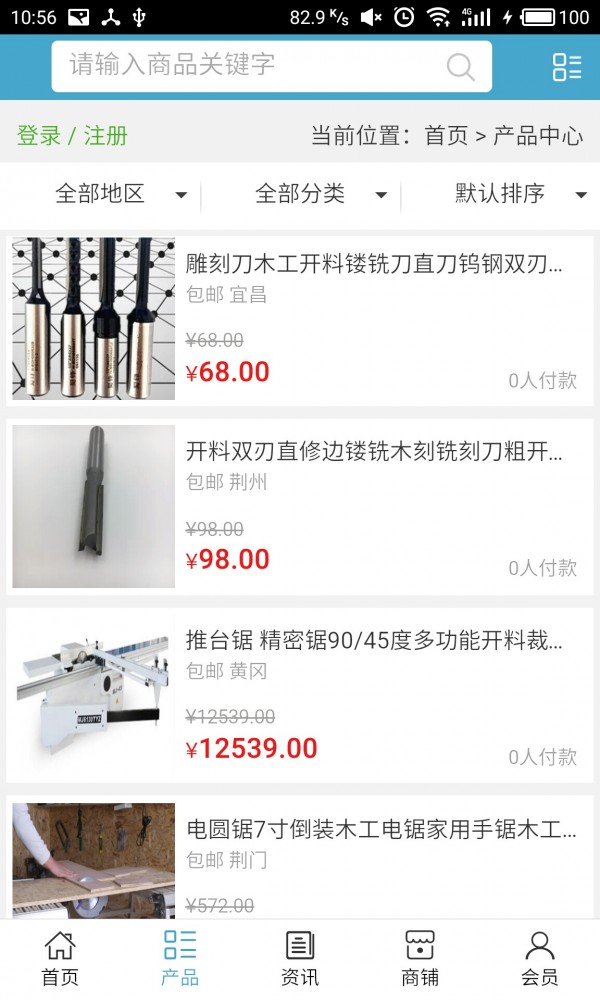Viewport: 600px width, 1000px height.
Task: Open 登录 / 注册 login link
Action: coord(72,136)
